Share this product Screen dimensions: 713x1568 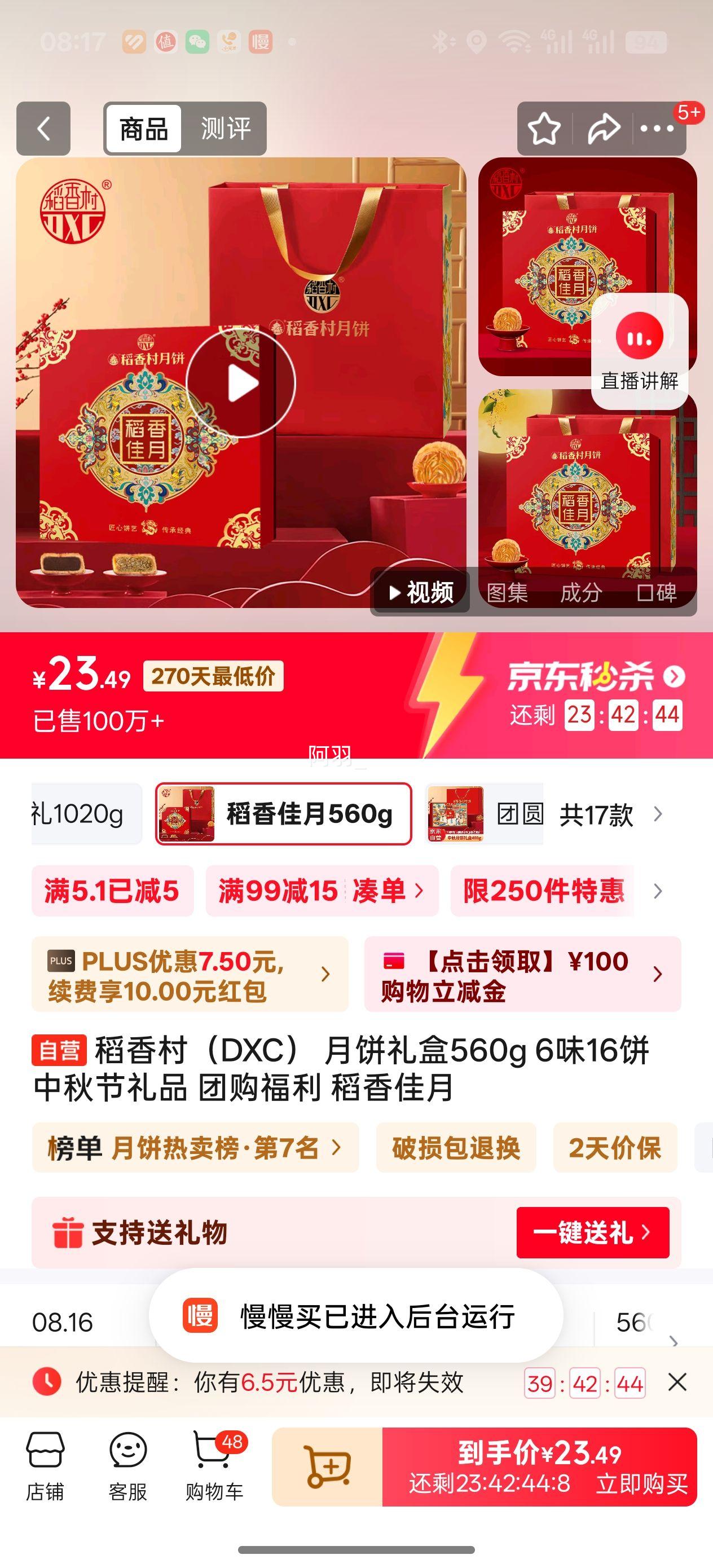pyautogui.click(x=603, y=129)
